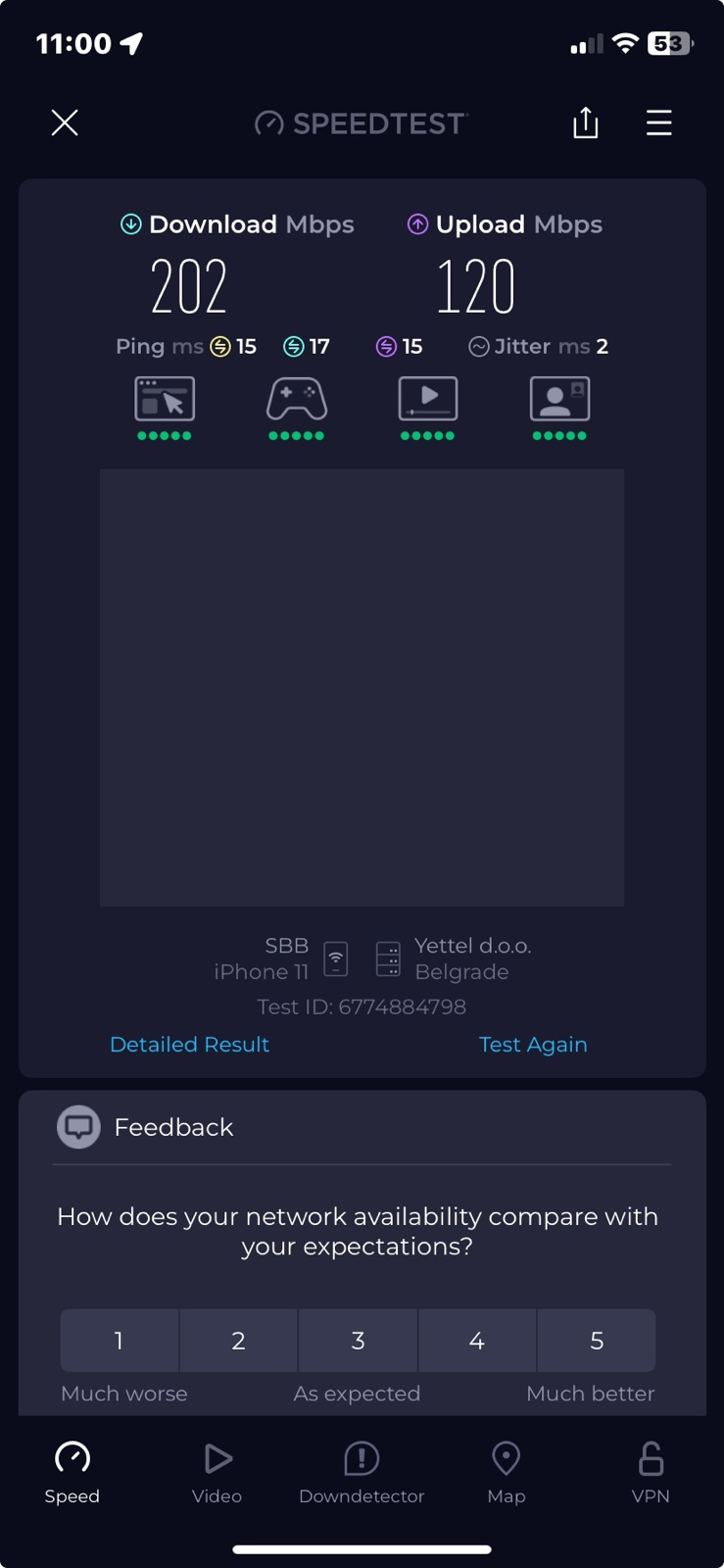Give rating 5, much better
Screen dimensions: 724x1568
point(596,1340)
